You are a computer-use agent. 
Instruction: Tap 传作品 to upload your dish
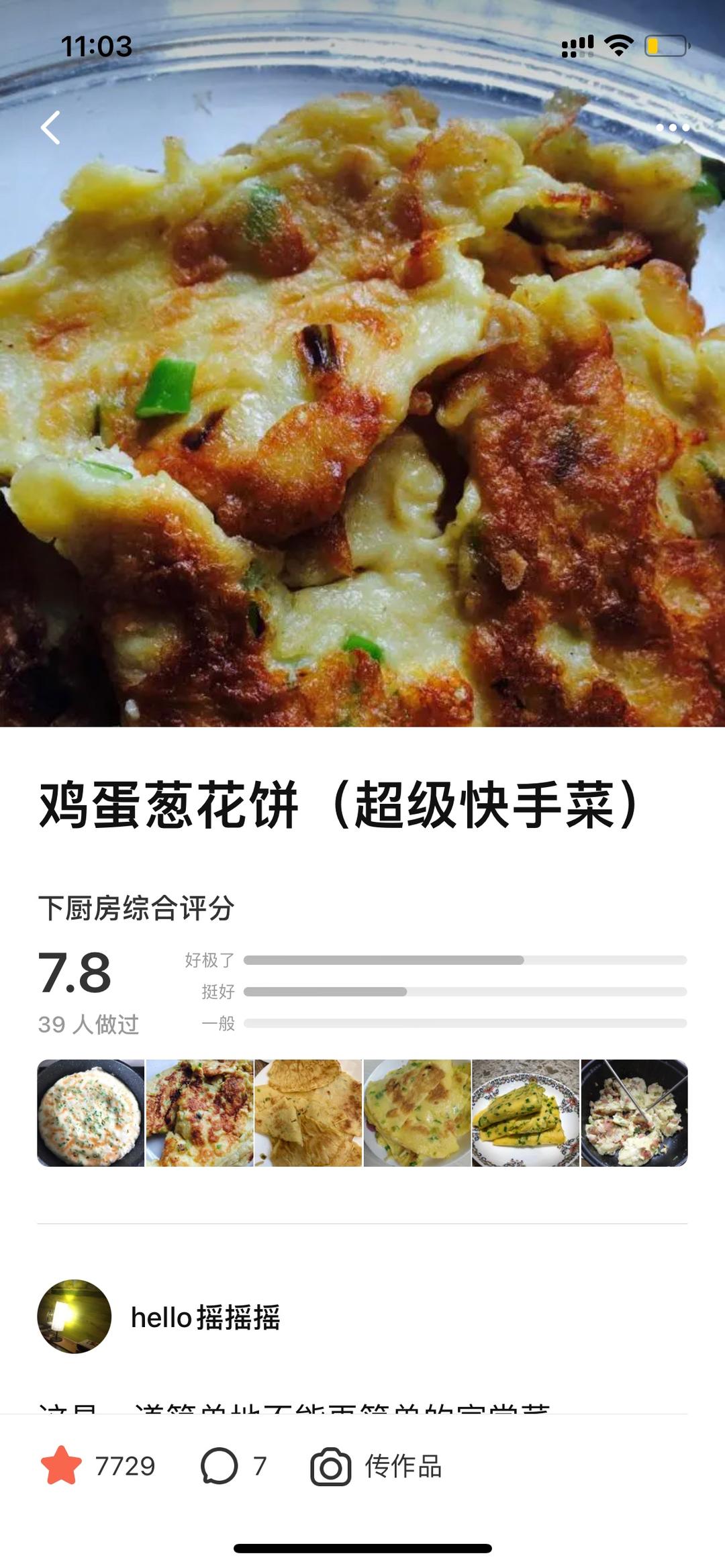pos(376,1466)
